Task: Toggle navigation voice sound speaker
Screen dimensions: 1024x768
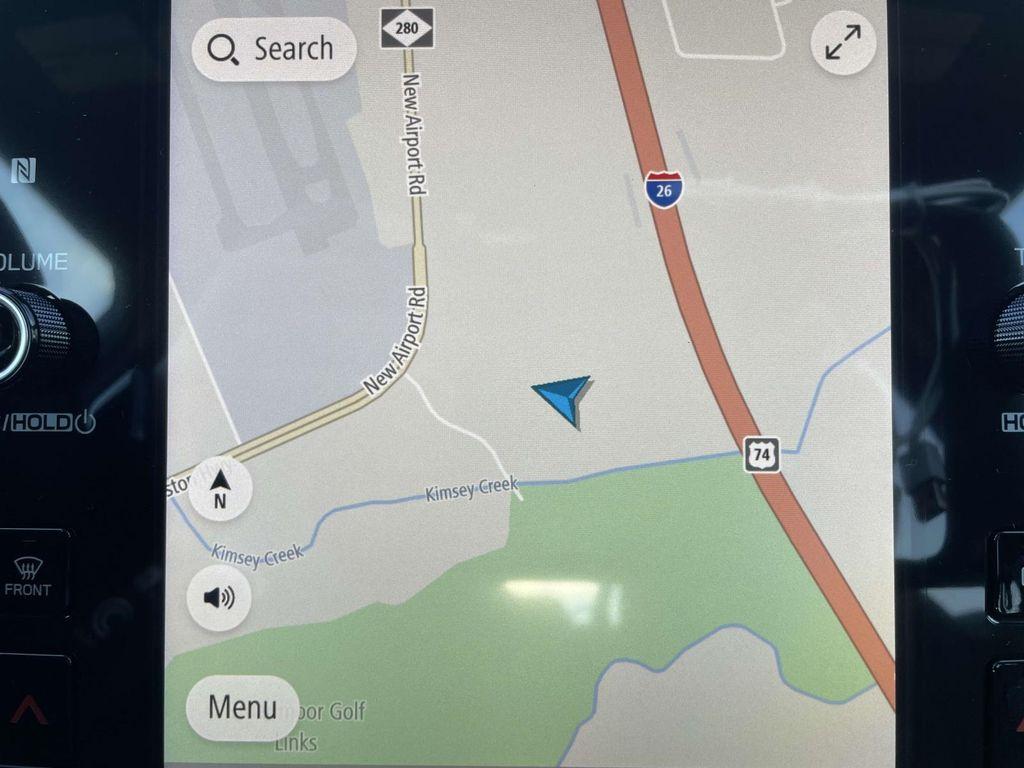Action: tap(219, 598)
